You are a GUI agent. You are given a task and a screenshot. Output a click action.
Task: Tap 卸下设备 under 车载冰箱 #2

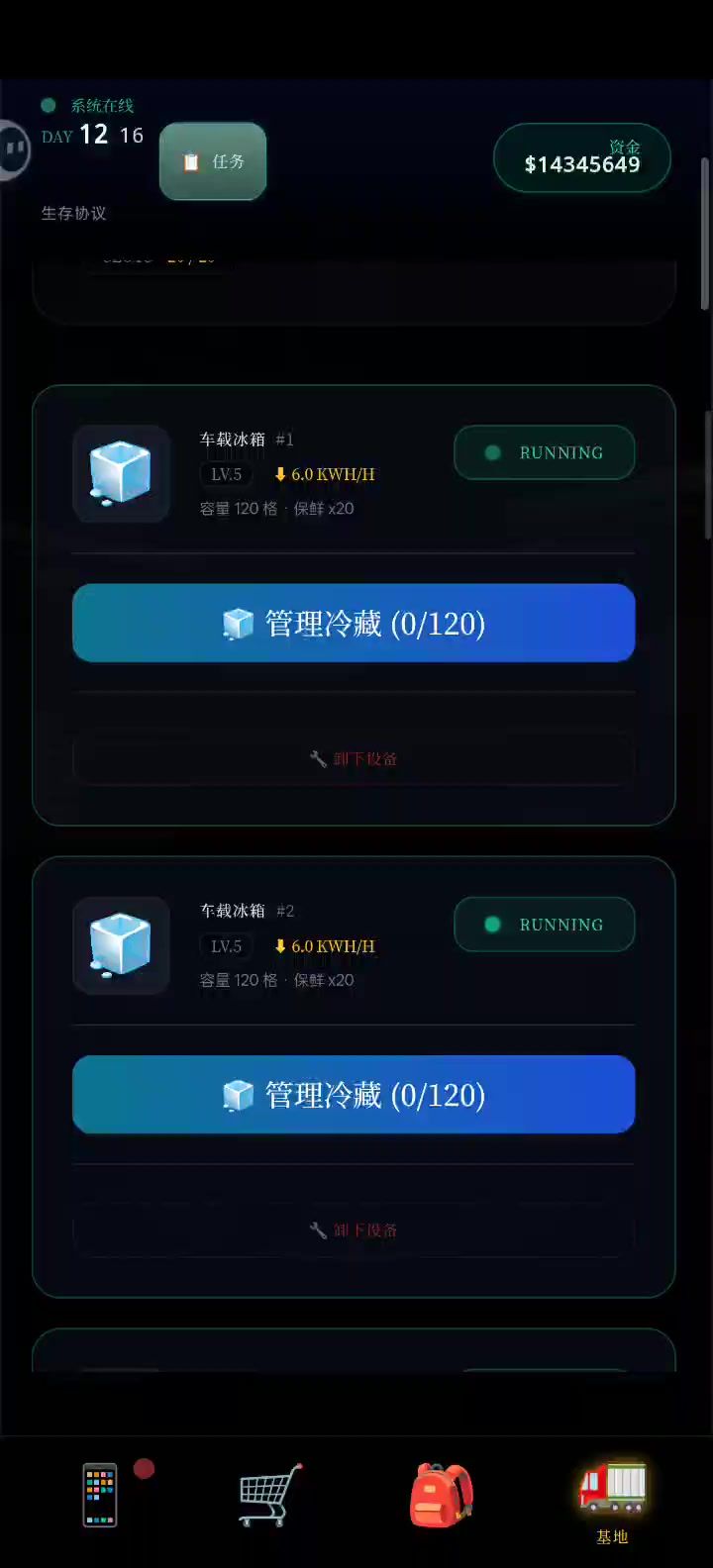tap(354, 1230)
